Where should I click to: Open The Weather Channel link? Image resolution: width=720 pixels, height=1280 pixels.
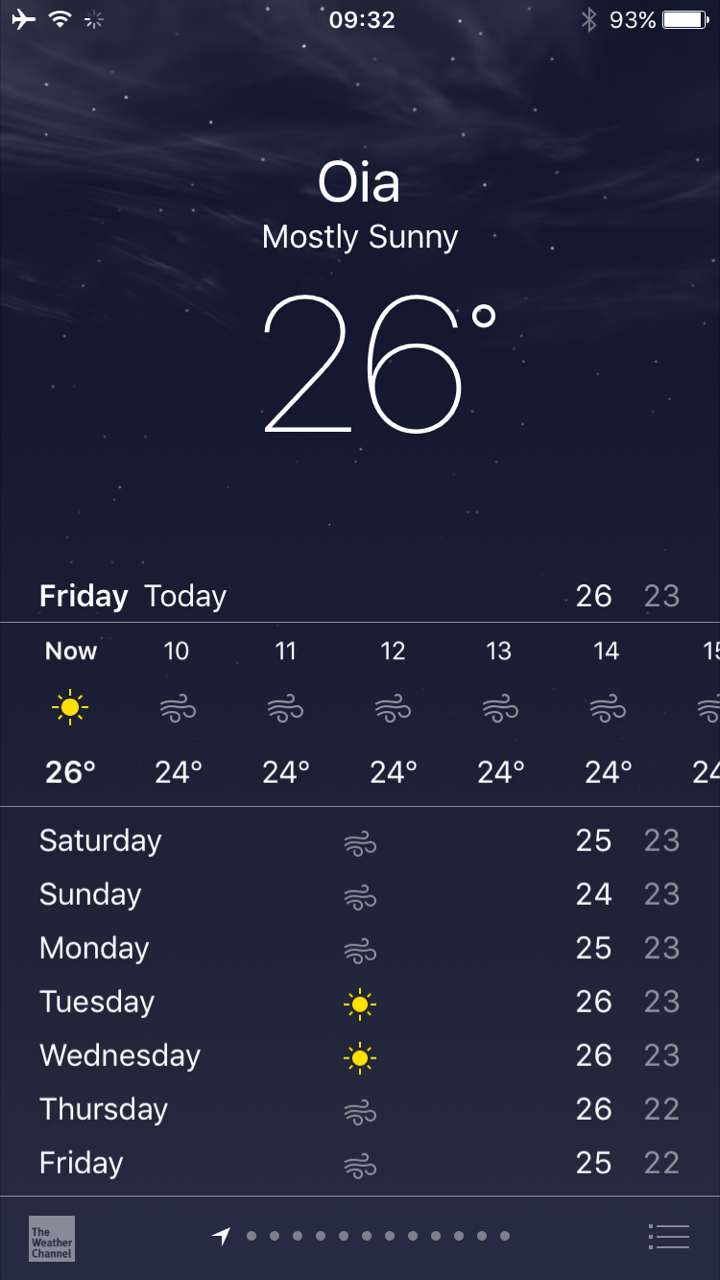[52, 1238]
